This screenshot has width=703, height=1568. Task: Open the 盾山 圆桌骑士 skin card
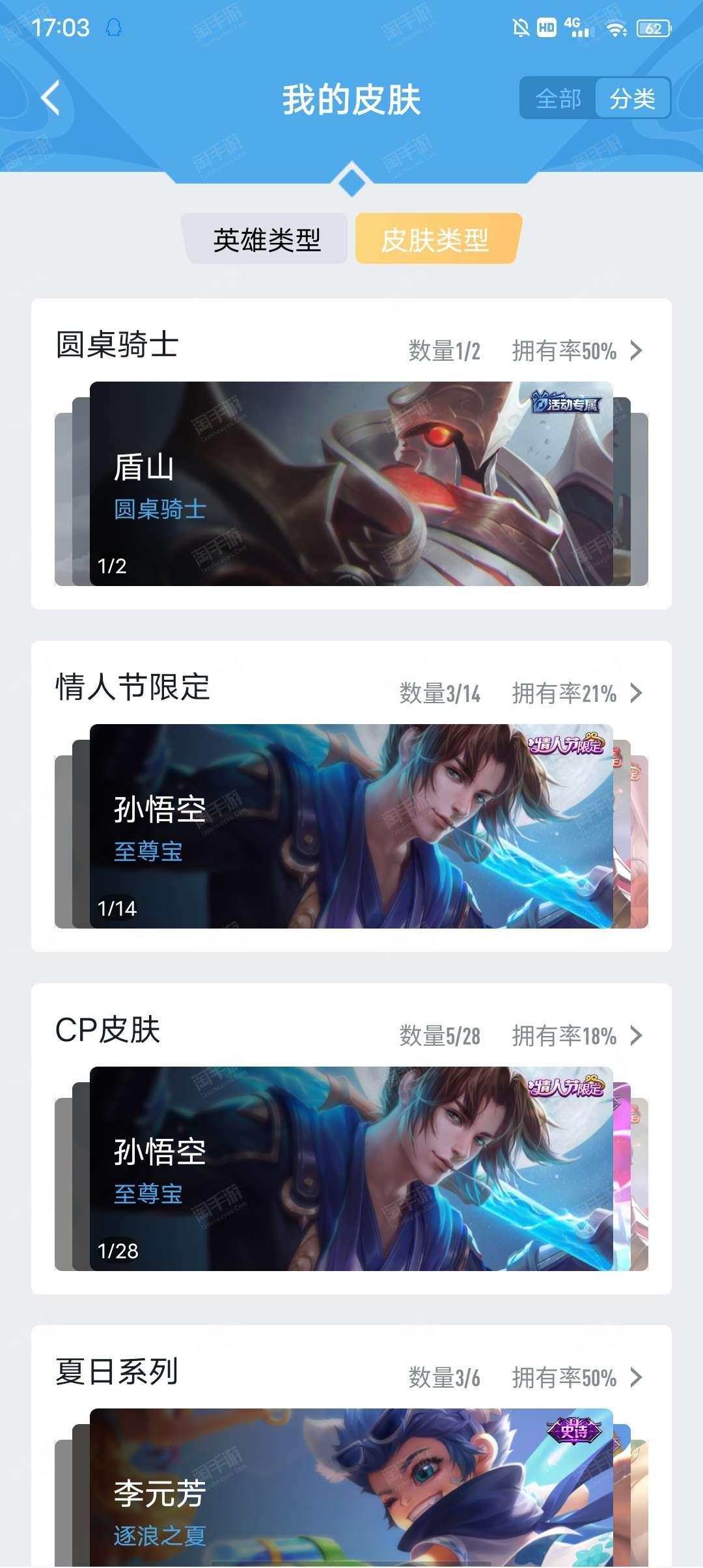[x=351, y=484]
